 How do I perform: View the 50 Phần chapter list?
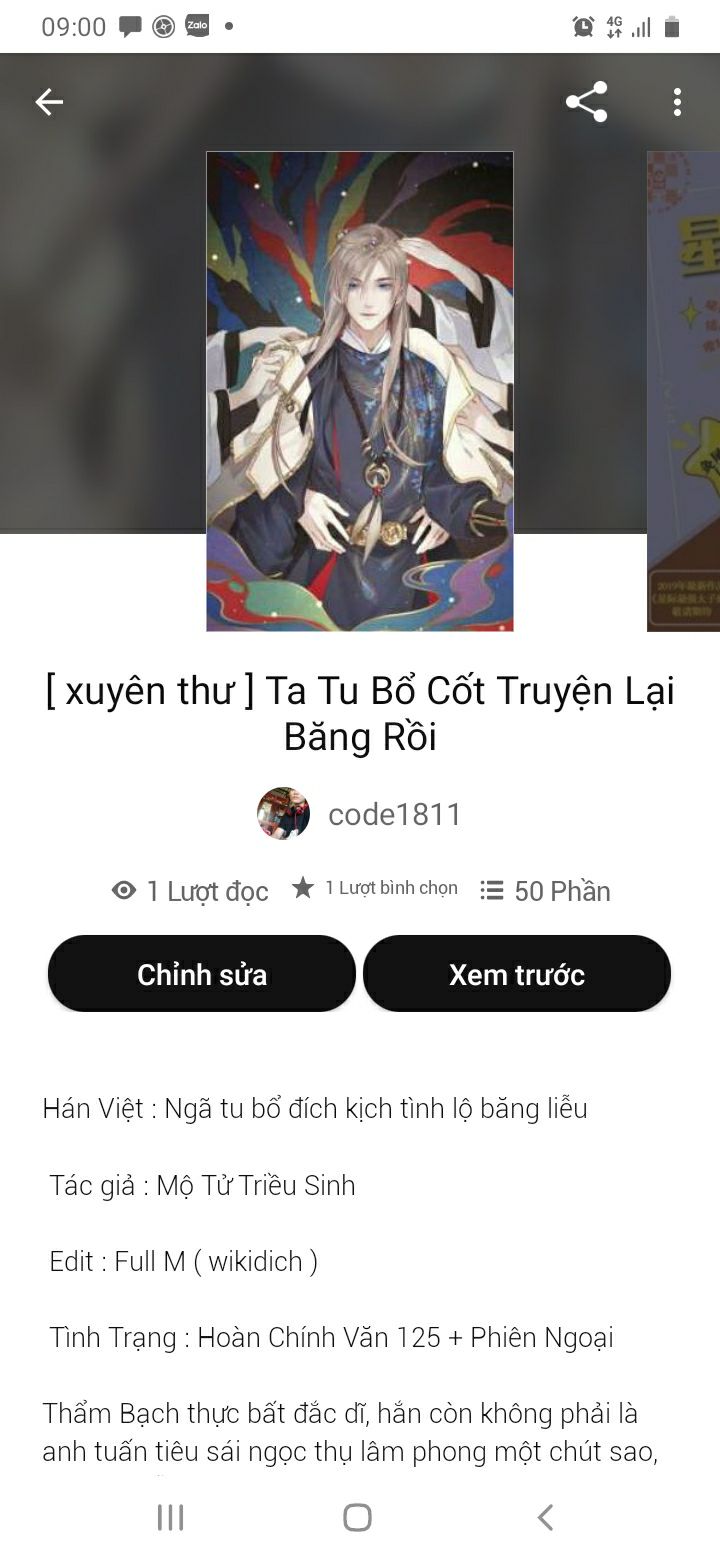click(x=546, y=891)
